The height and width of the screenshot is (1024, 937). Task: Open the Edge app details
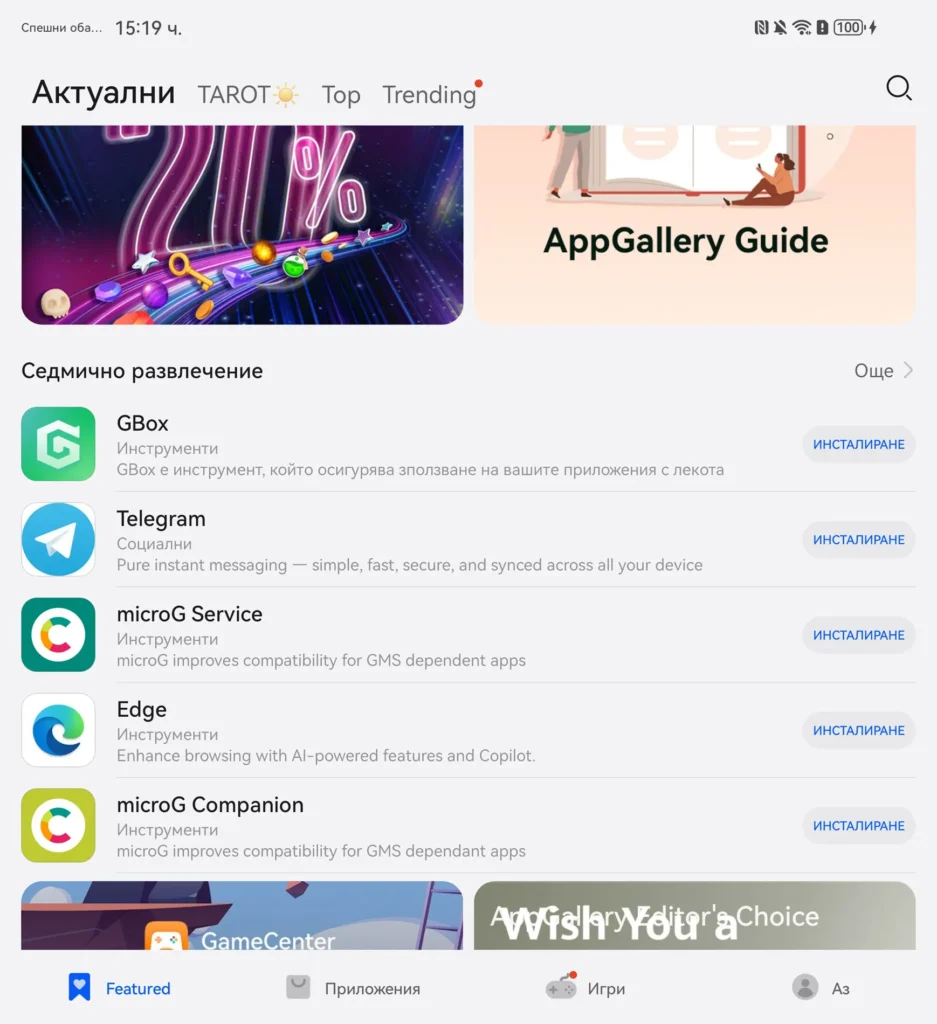click(400, 731)
